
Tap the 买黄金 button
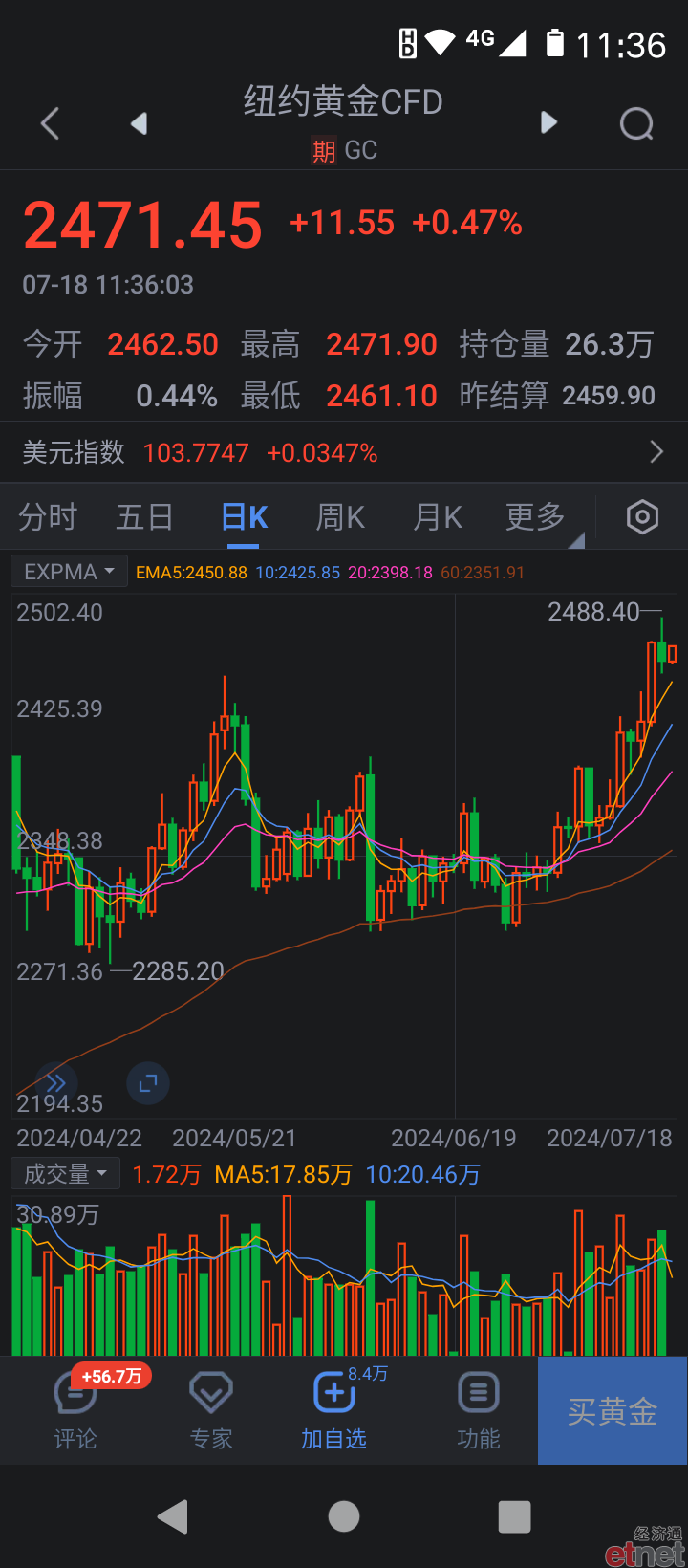click(613, 1411)
